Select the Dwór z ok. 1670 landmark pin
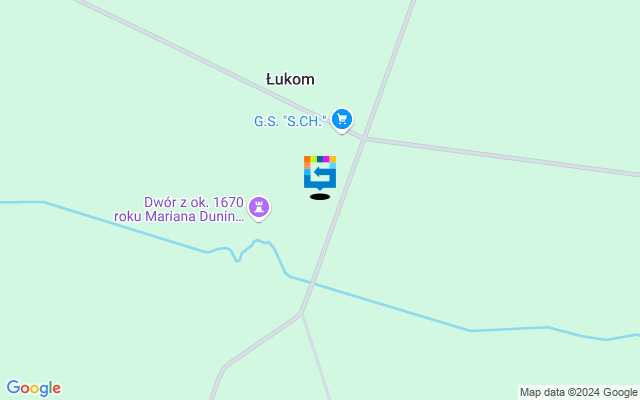The image size is (640, 400). [260, 208]
